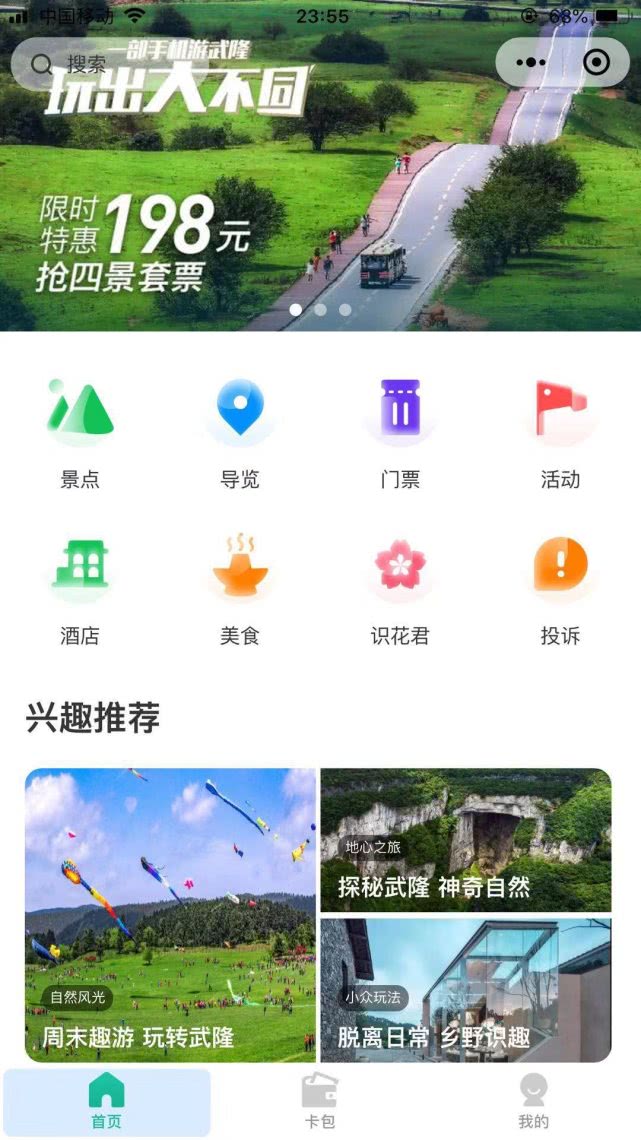This screenshot has height=1140, width=641.
Task: Open the 周末趣游 玩转武隆 card
Action: pyautogui.click(x=170, y=914)
